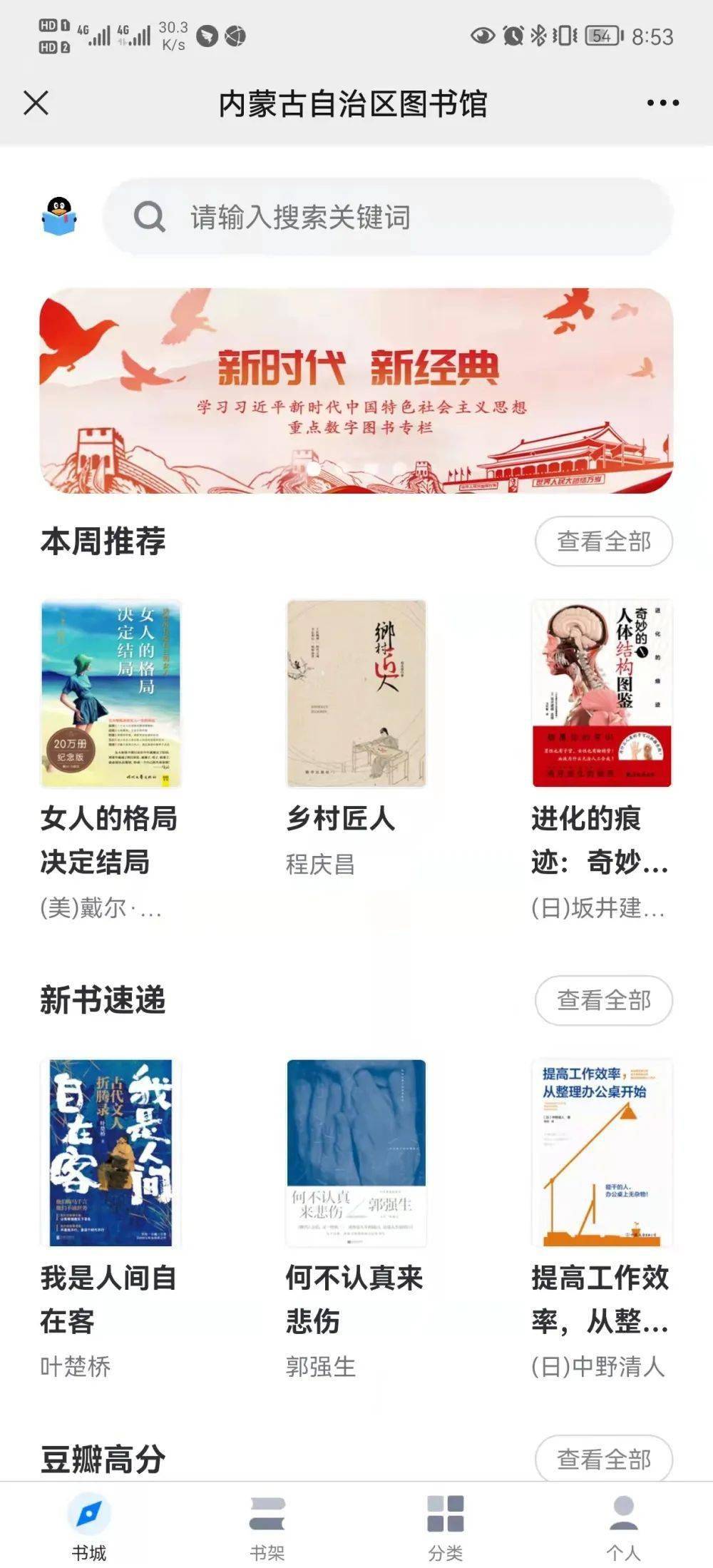The width and height of the screenshot is (713, 1568).
Task: Open the book 提高工作效率 by 中野清人
Action: 602,1153
